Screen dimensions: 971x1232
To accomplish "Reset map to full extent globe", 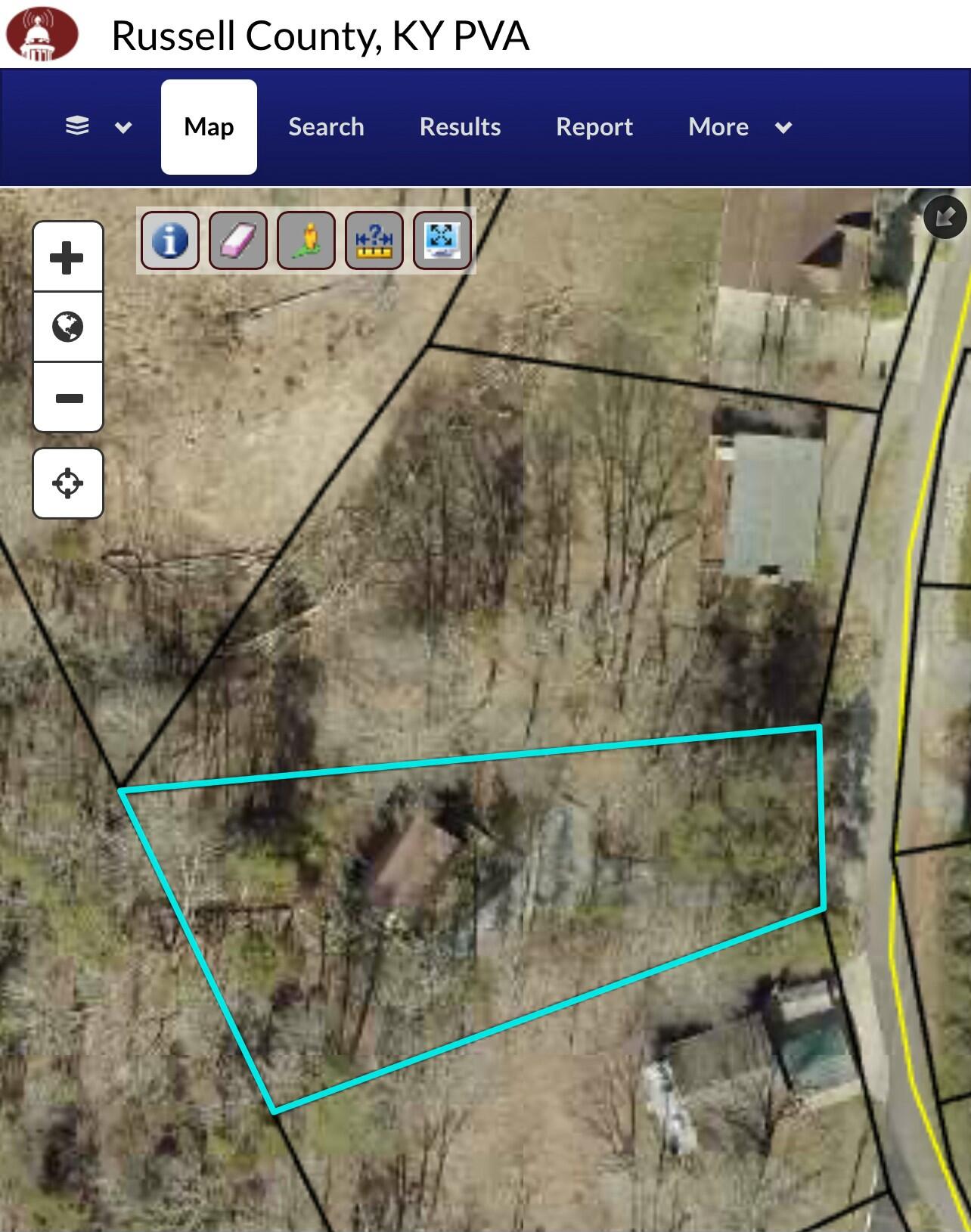I will pyautogui.click(x=67, y=327).
